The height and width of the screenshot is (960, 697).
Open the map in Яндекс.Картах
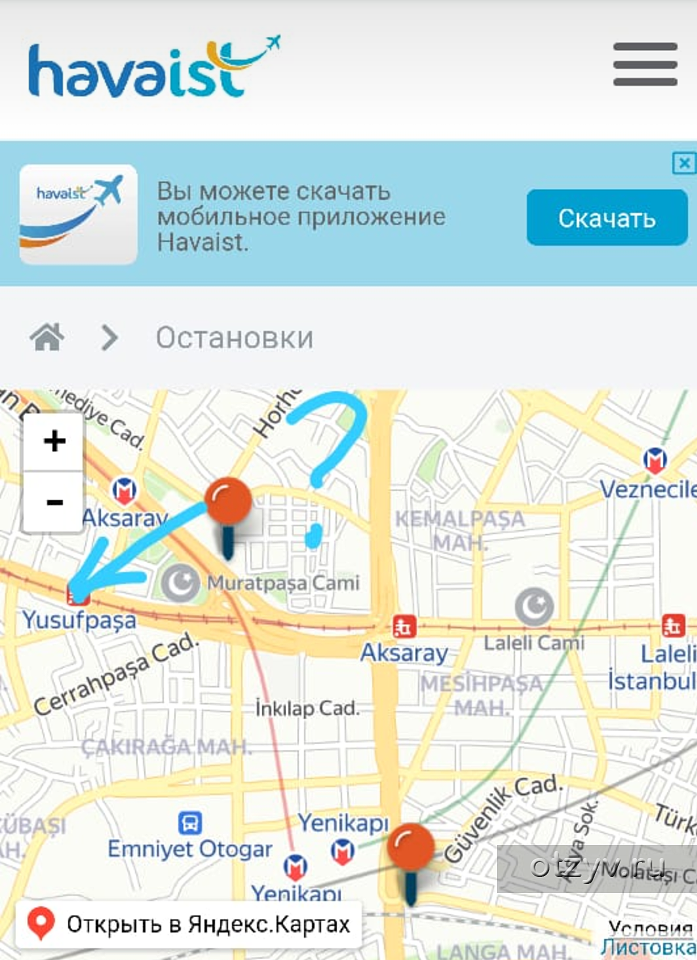[188, 923]
